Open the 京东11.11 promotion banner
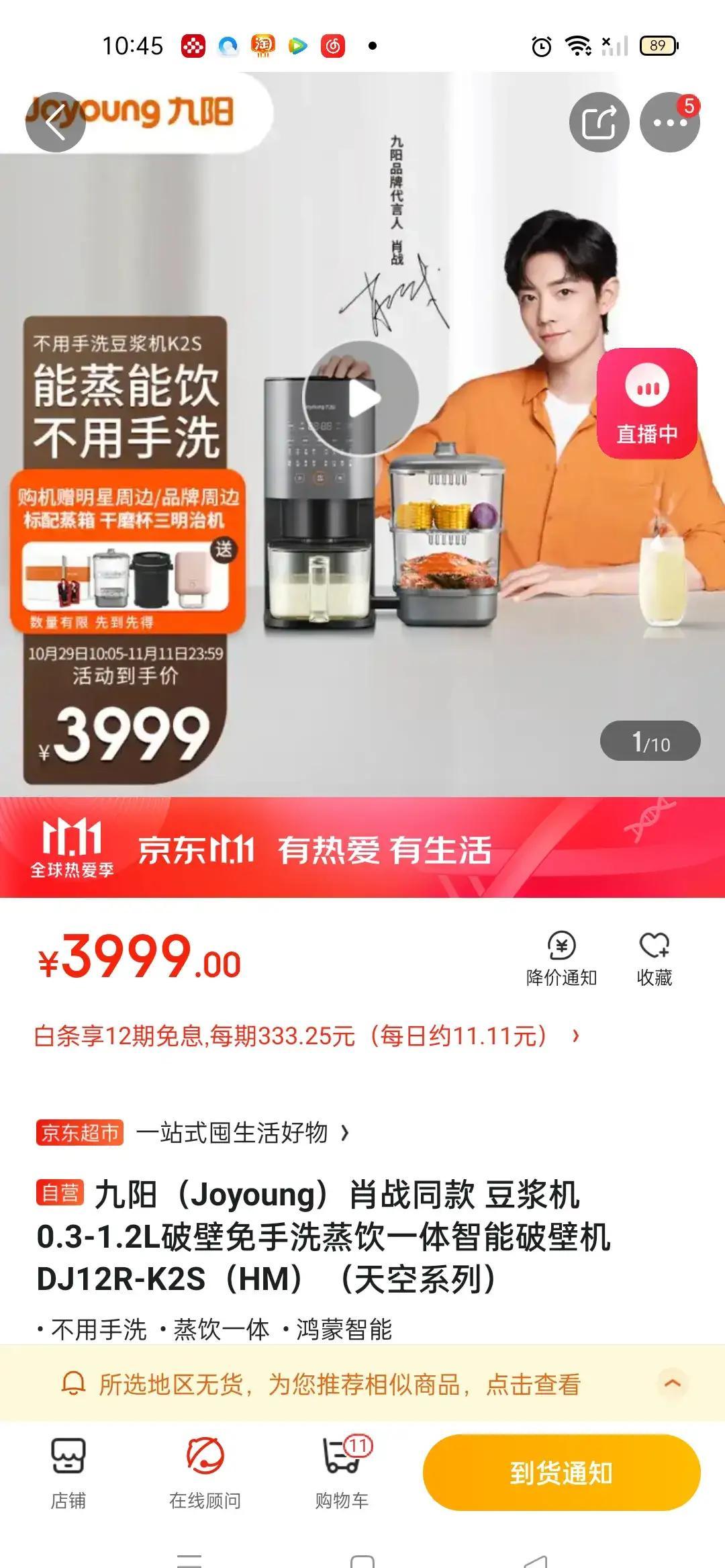 362,847
